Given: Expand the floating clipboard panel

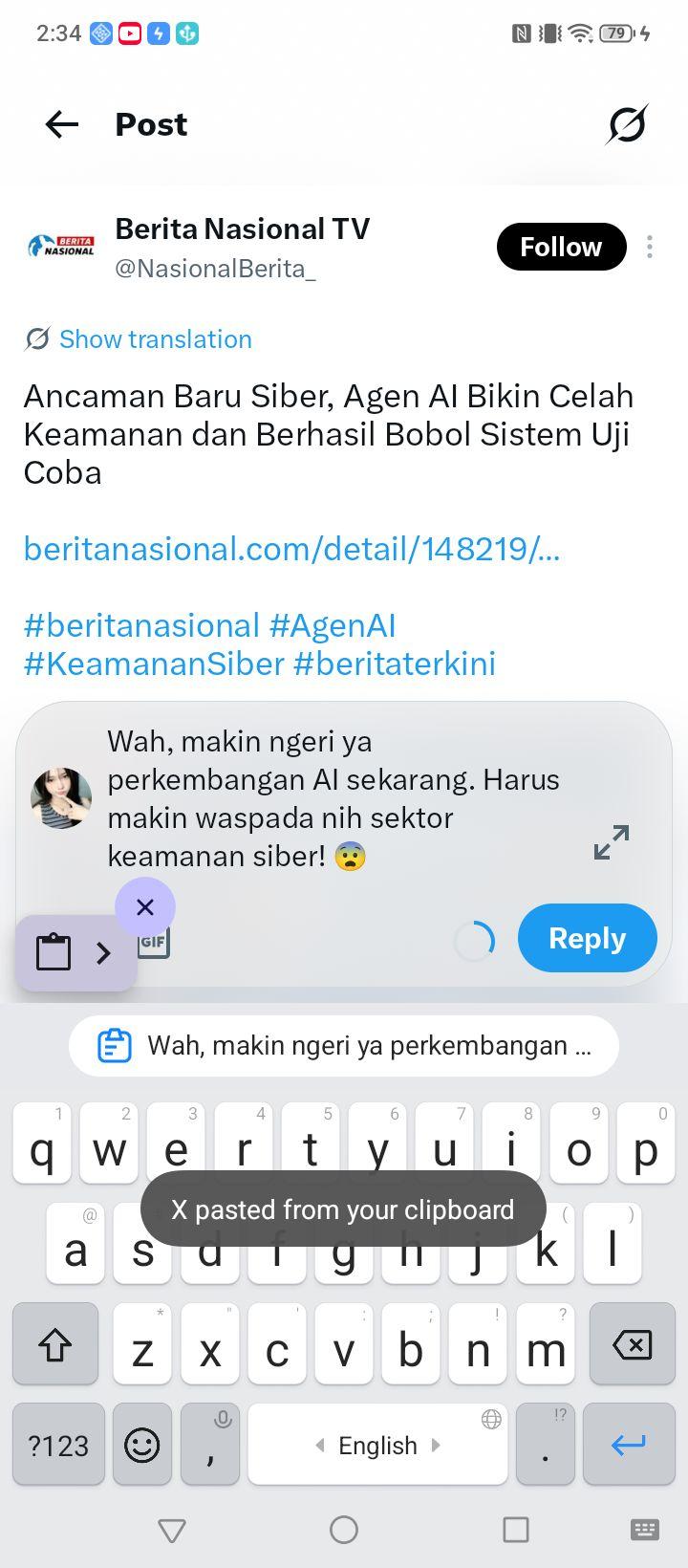Looking at the screenshot, I should point(103,952).
